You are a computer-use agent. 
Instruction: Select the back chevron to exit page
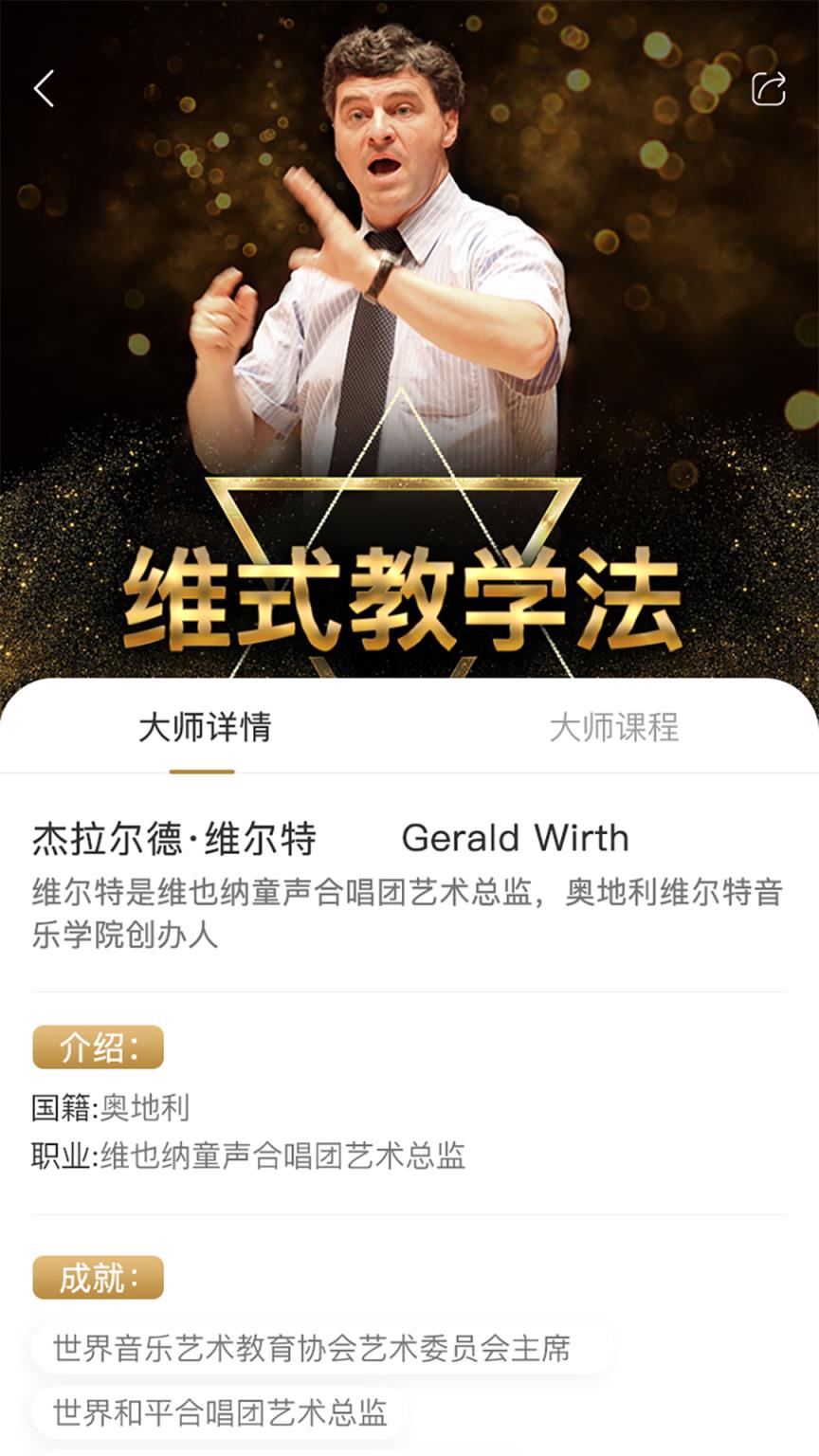tap(41, 89)
